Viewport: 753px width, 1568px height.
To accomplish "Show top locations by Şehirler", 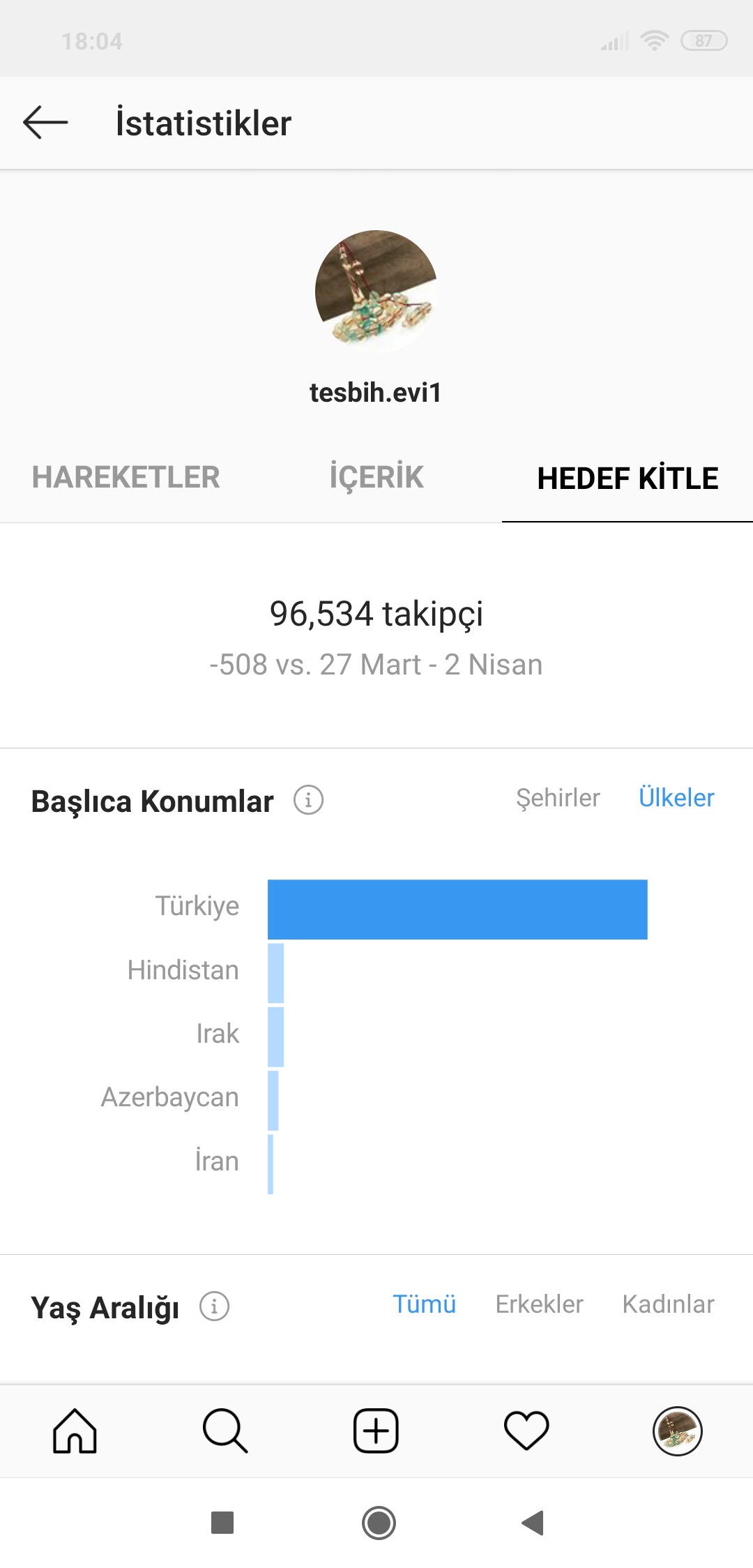I will [x=558, y=798].
